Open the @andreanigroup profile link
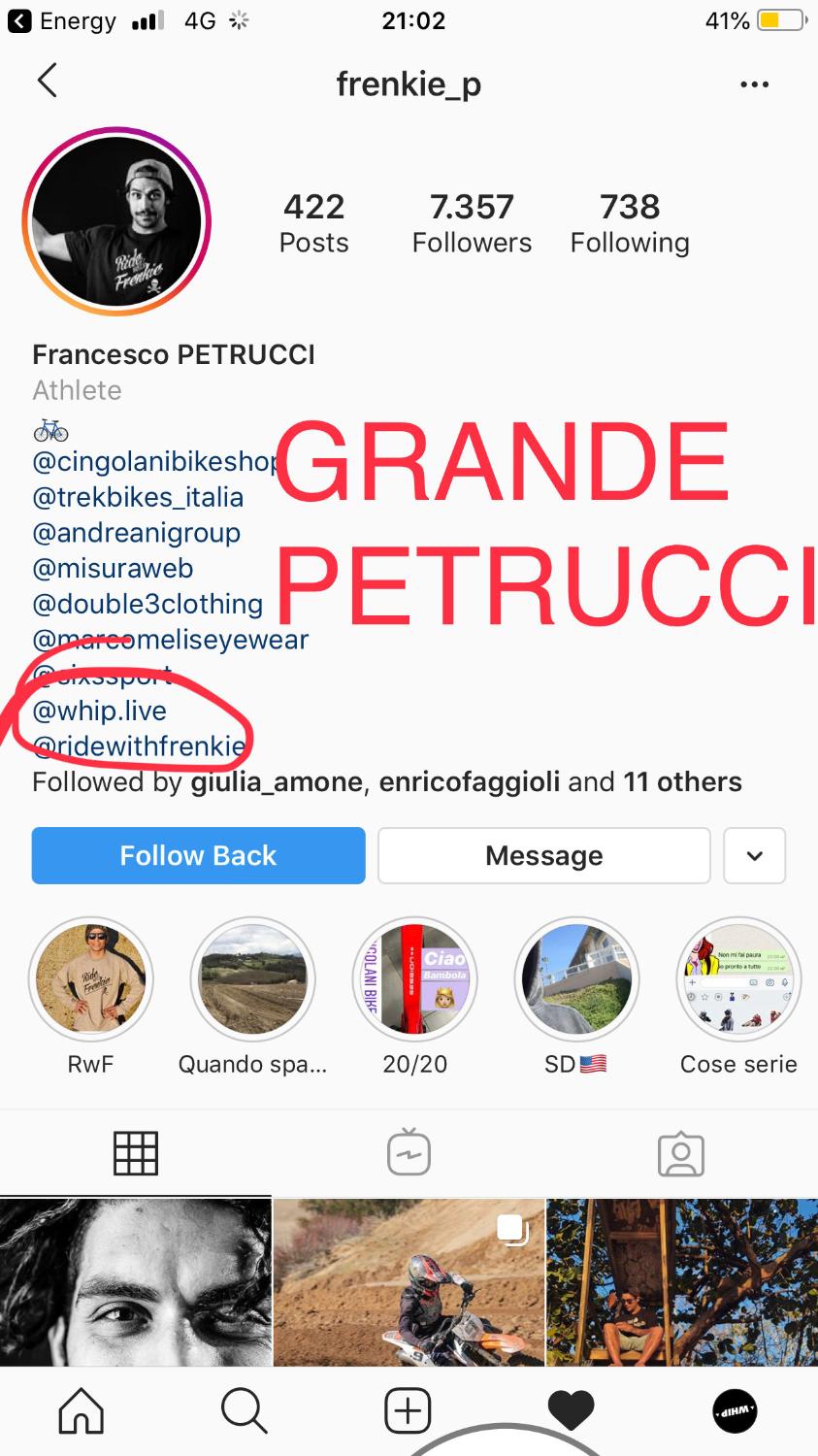This screenshot has width=818, height=1456. (x=136, y=533)
